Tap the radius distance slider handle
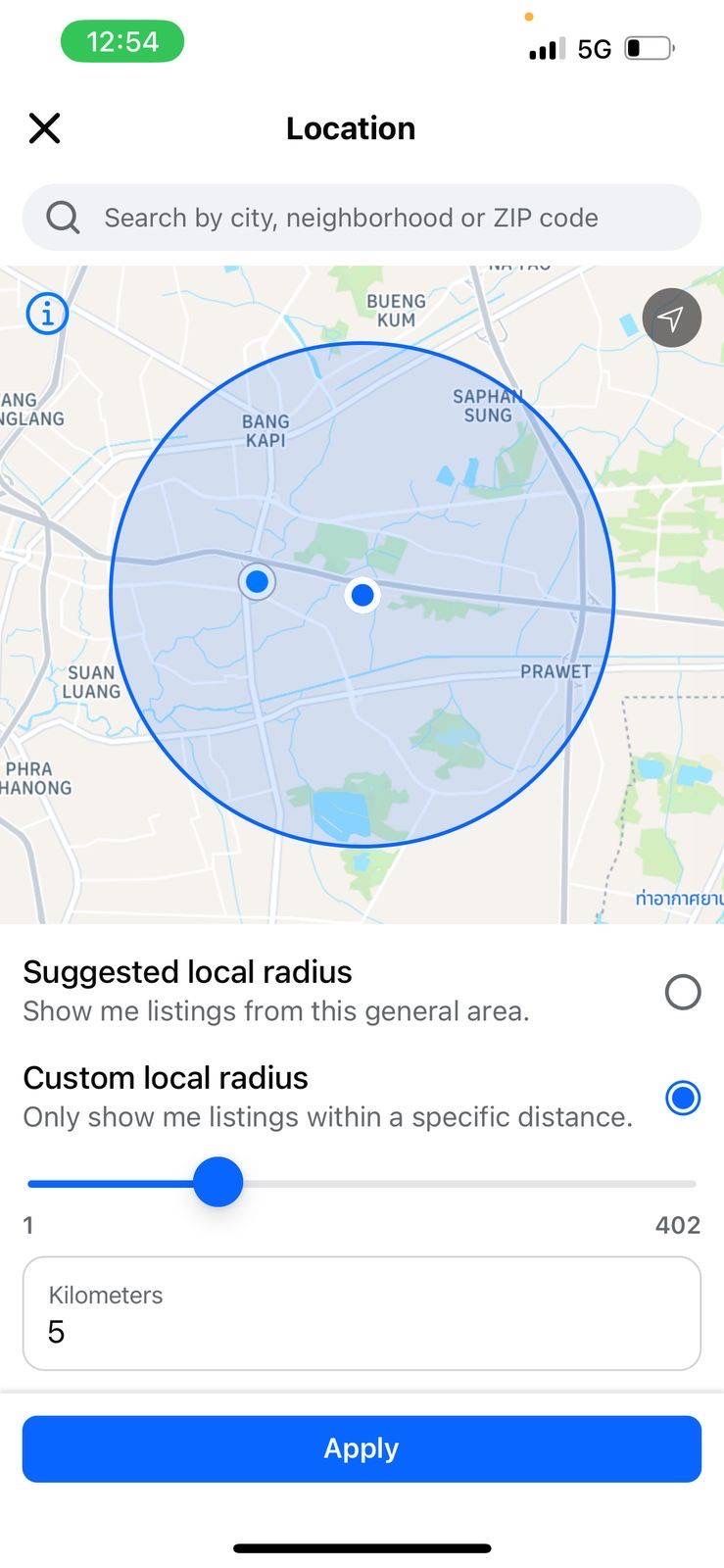This screenshot has width=724, height=1568. 217,1182
